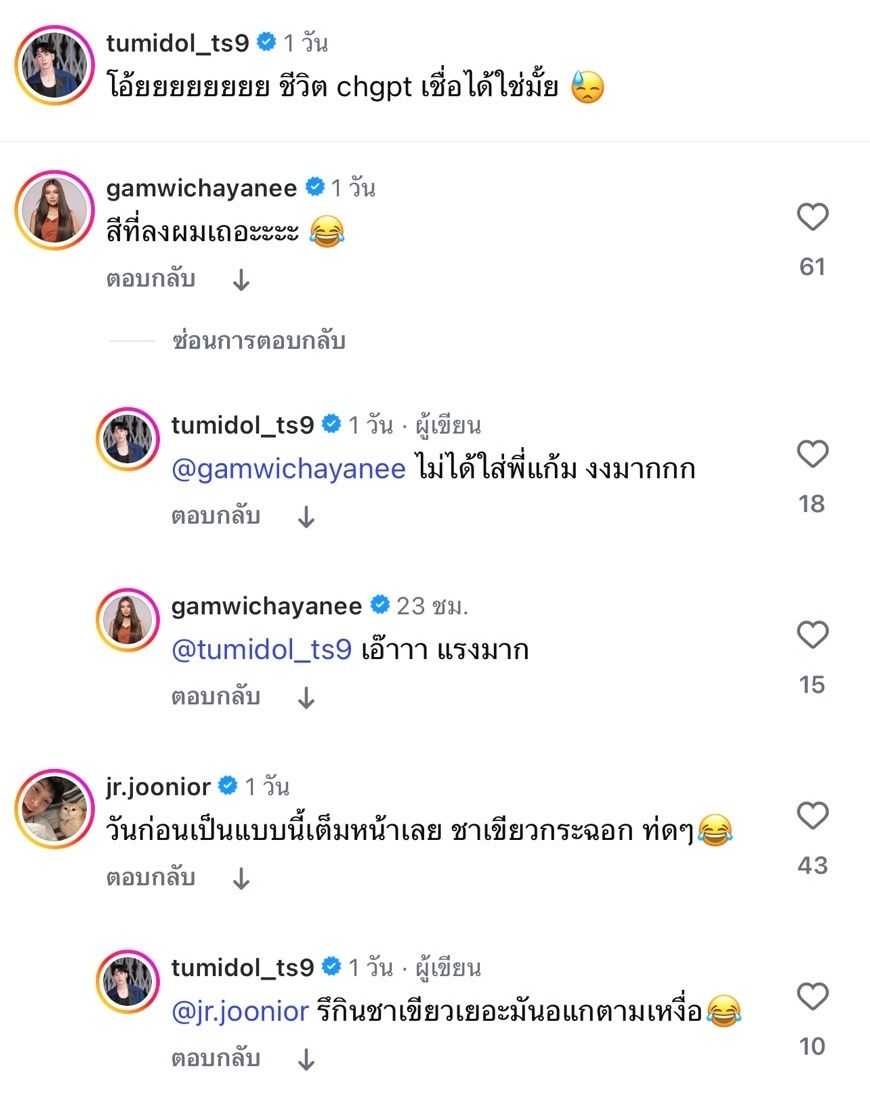View the post author's avatar beside the caption
870x1101 pixels.
(x=54, y=67)
